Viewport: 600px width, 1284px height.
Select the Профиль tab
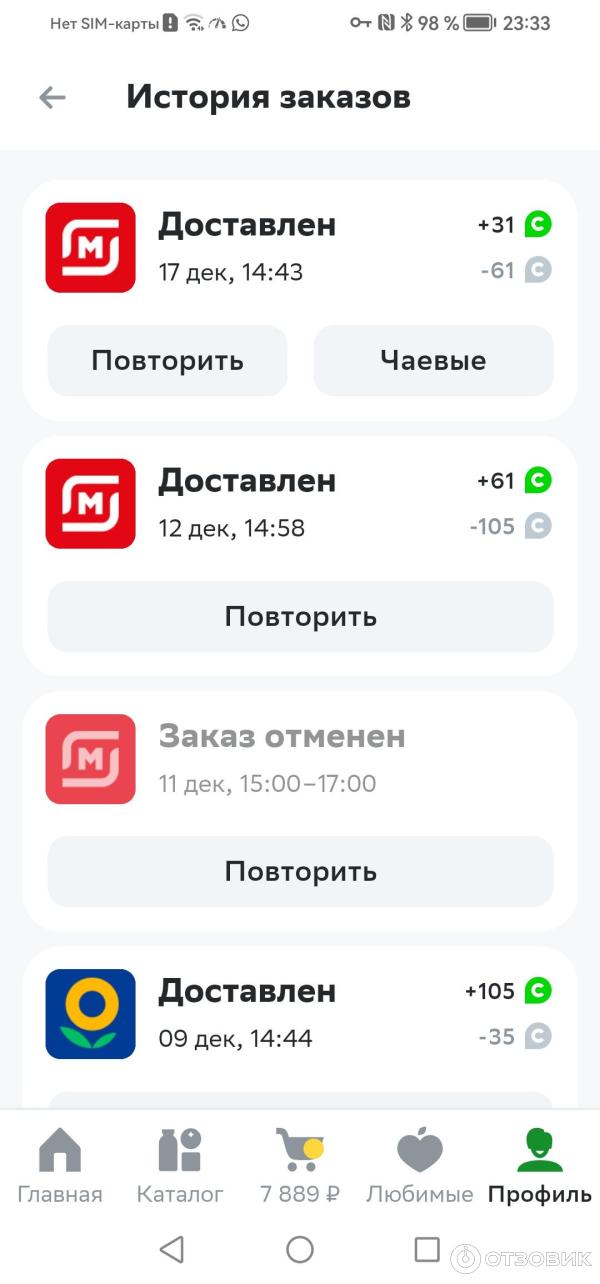click(x=540, y=1166)
